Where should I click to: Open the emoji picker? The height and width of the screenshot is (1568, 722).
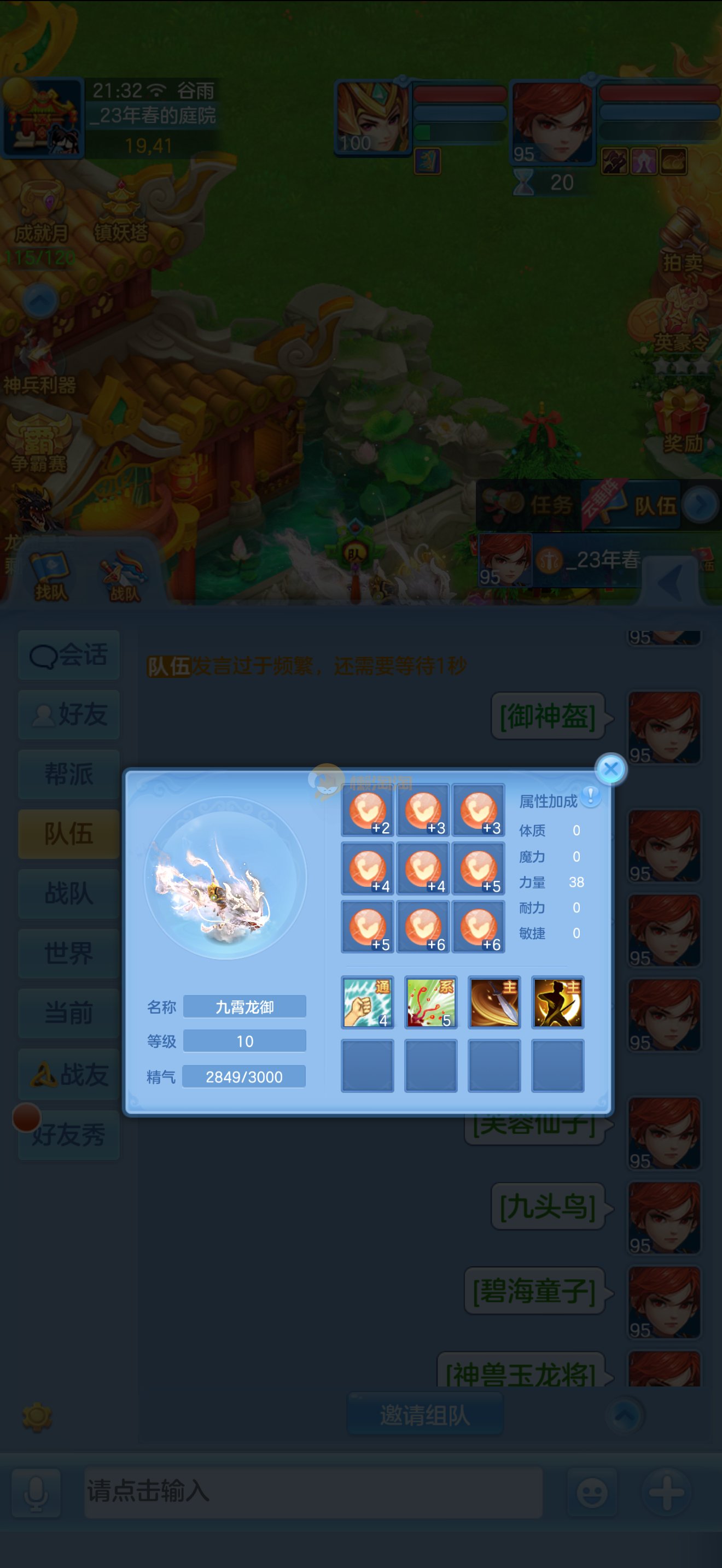592,1493
